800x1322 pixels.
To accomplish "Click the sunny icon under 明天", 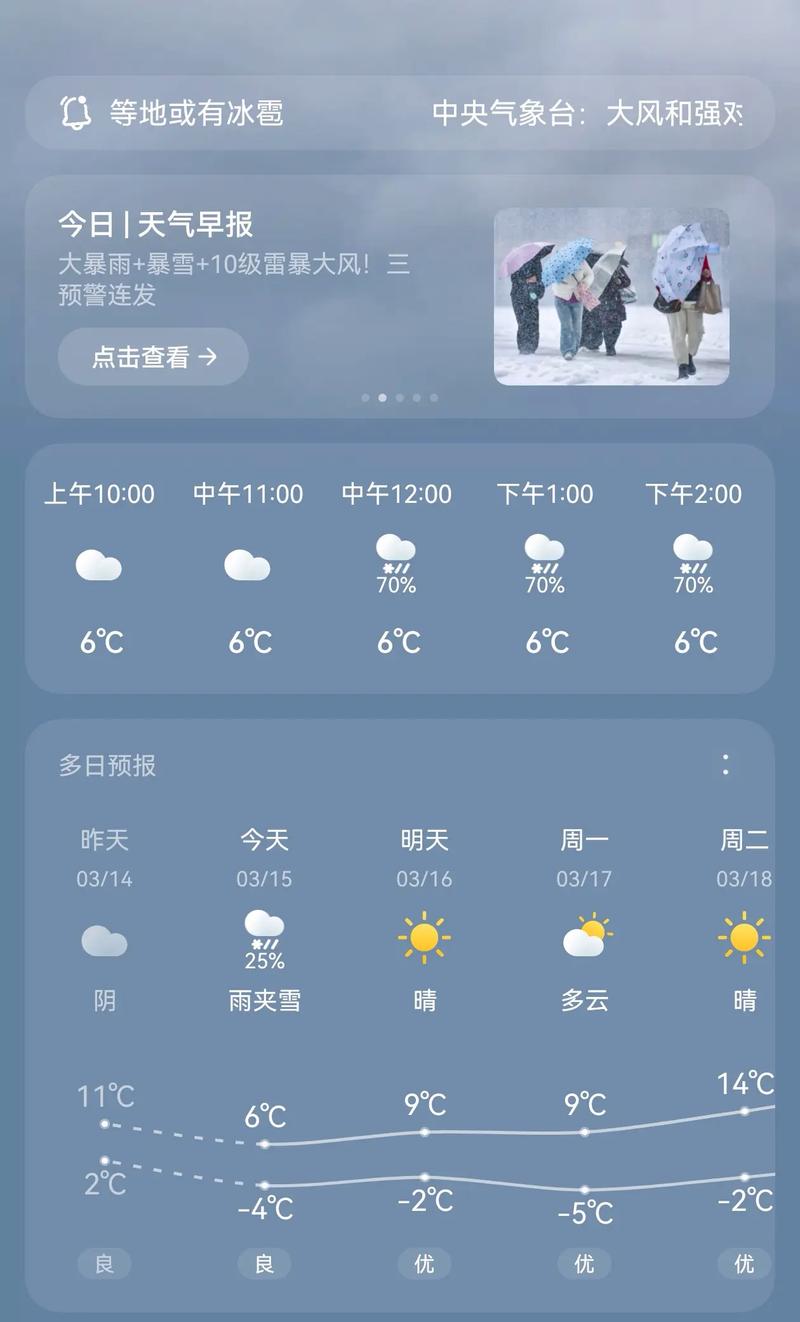I will (x=424, y=938).
